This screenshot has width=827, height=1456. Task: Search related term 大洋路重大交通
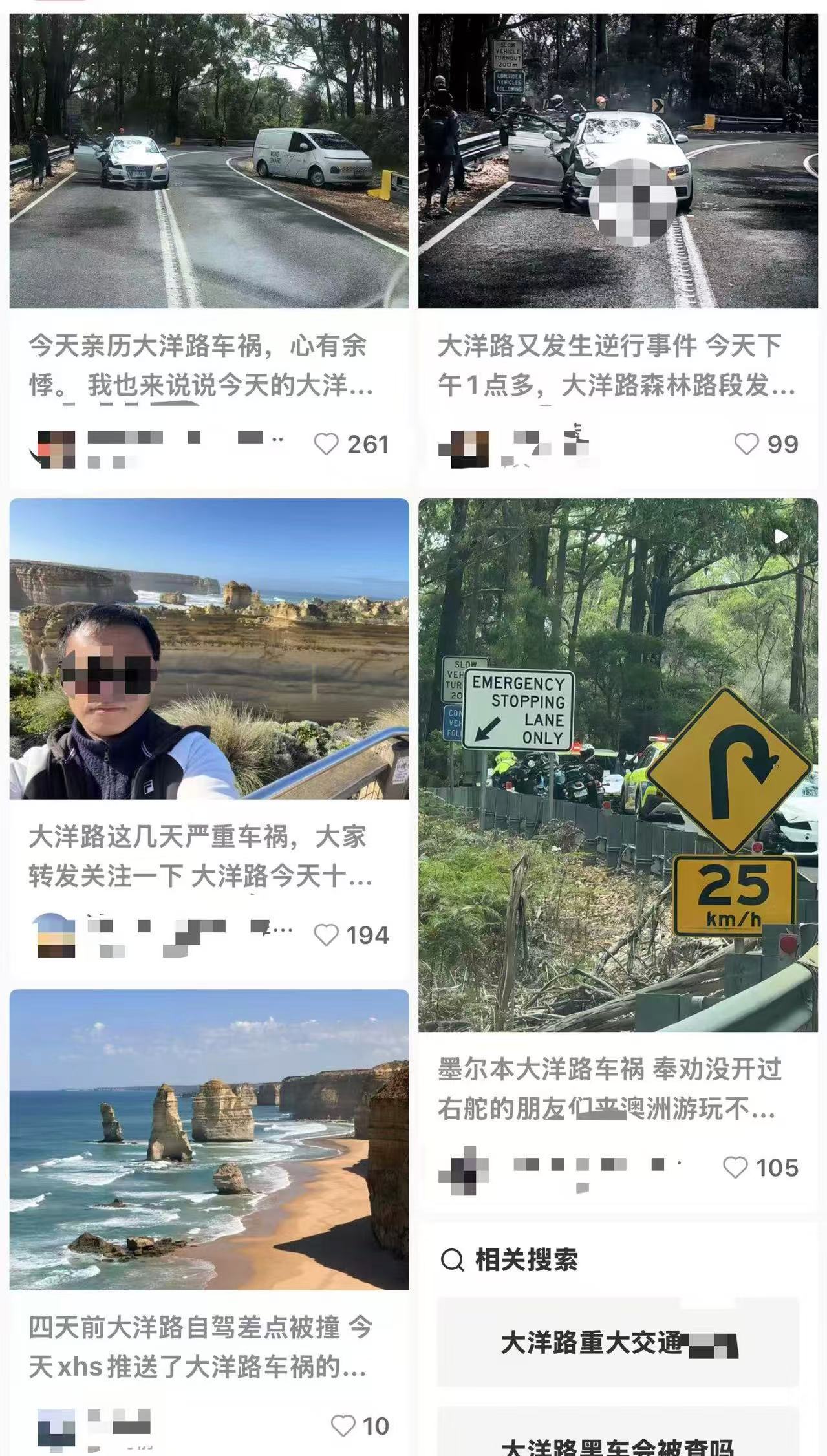coord(618,1343)
